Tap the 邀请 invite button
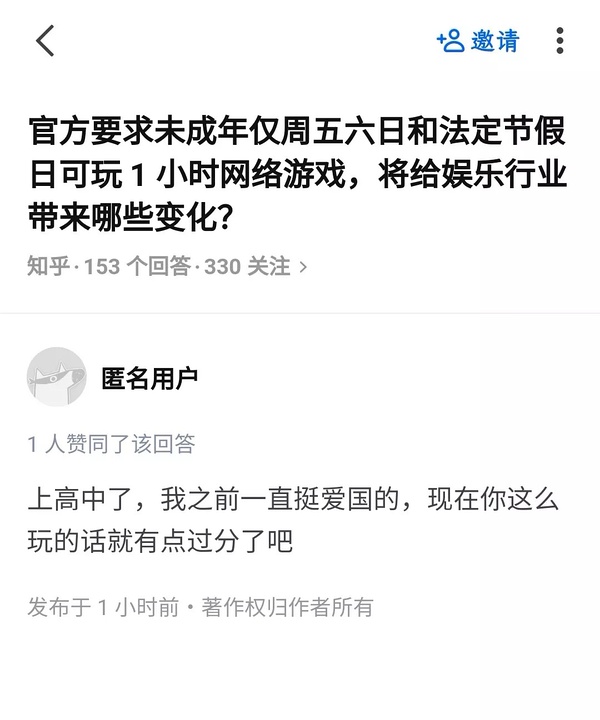The image size is (600, 720). point(478,41)
